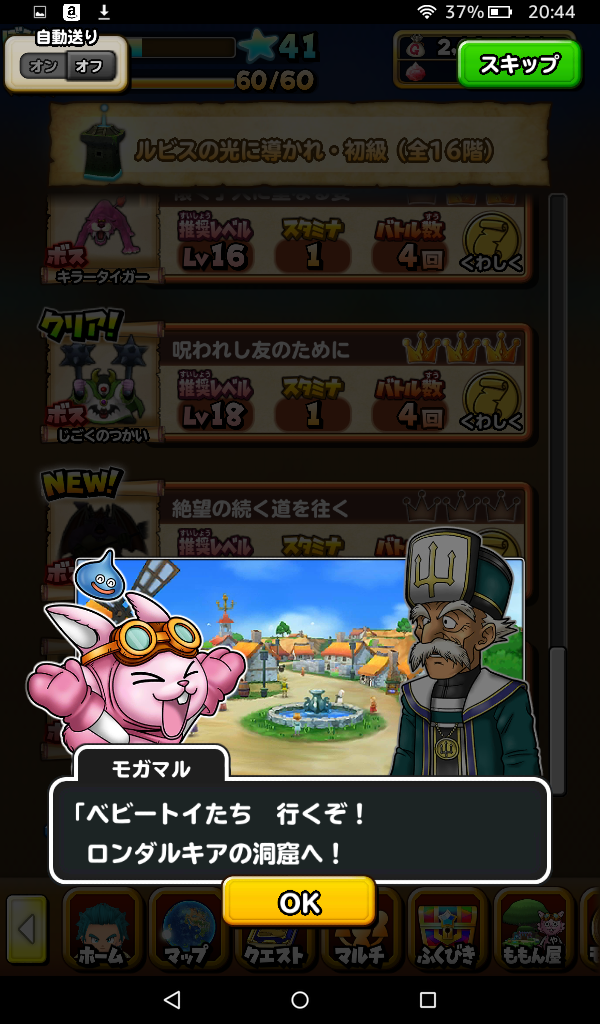Open the ももん屋 shop tab

tap(531, 932)
